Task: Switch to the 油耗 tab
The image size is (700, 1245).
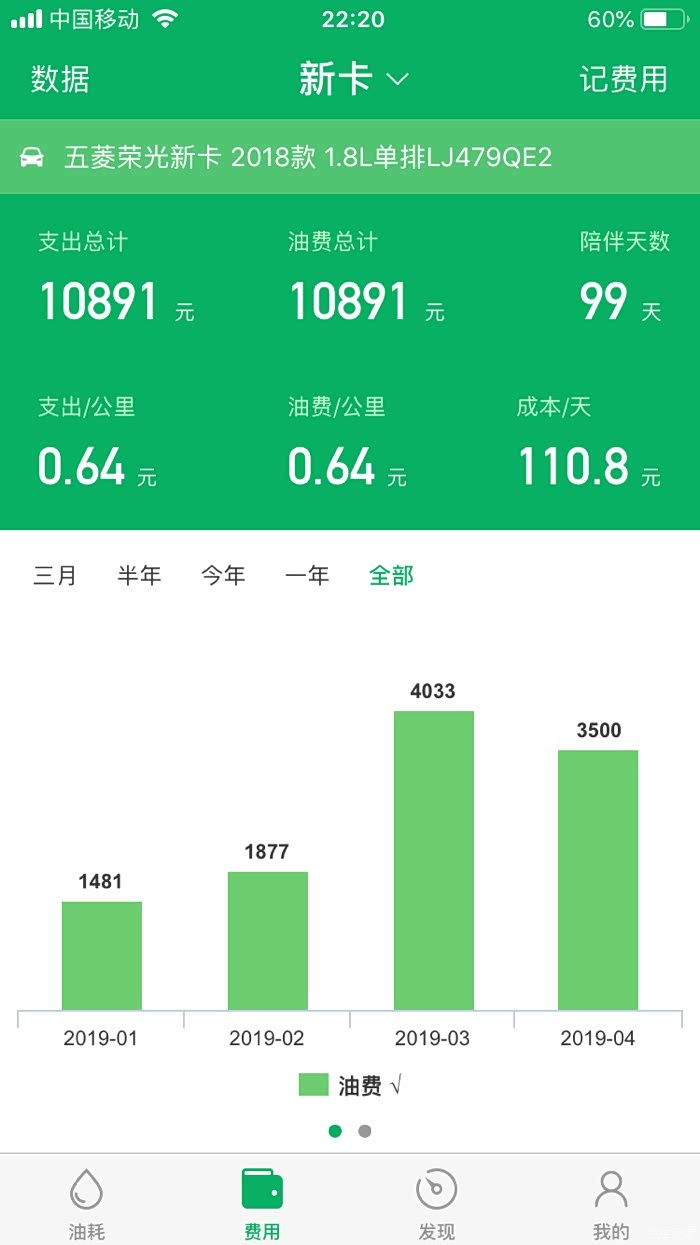Action: tap(87, 1205)
